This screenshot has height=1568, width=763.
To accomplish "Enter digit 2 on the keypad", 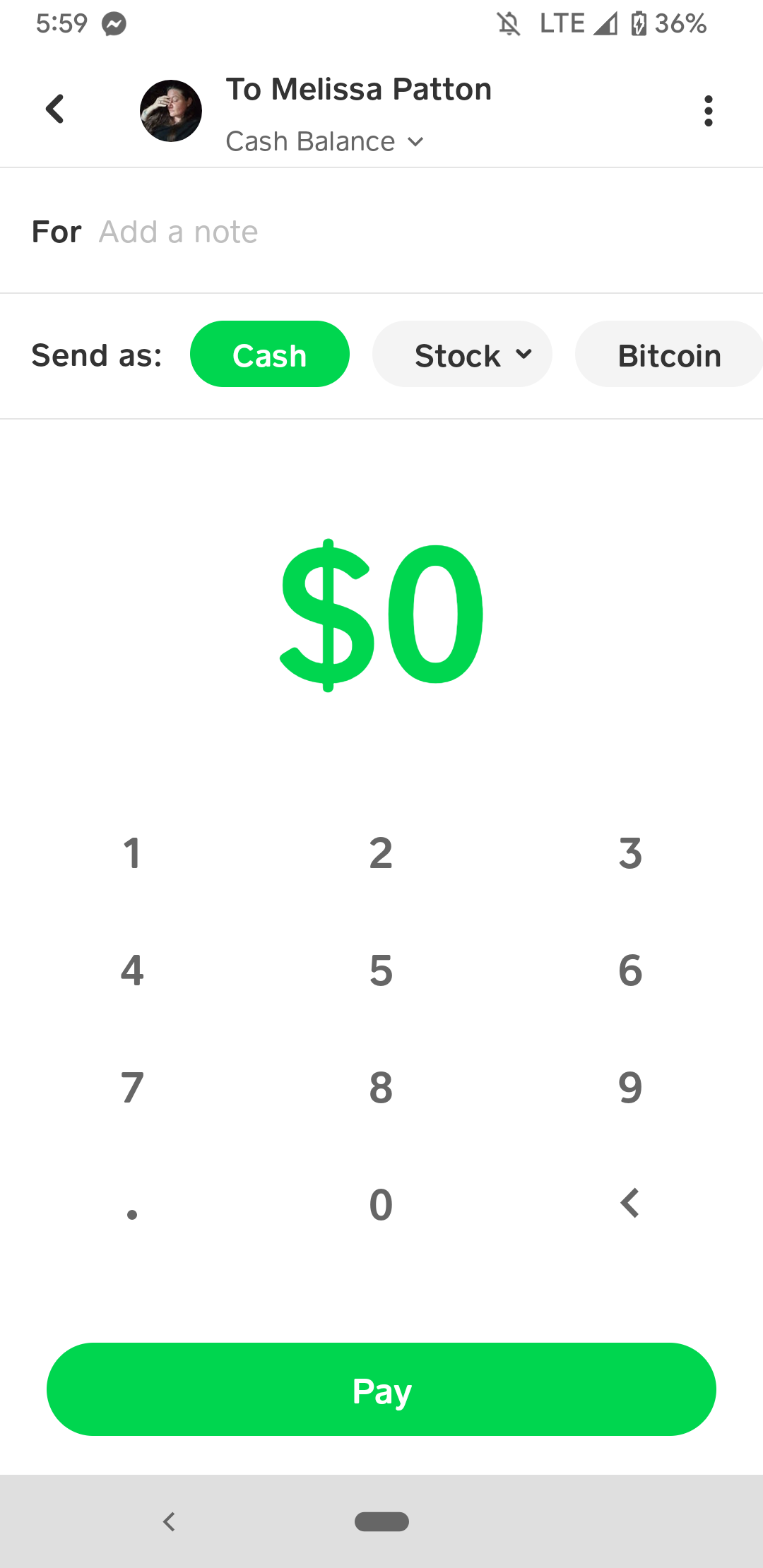I will [381, 853].
